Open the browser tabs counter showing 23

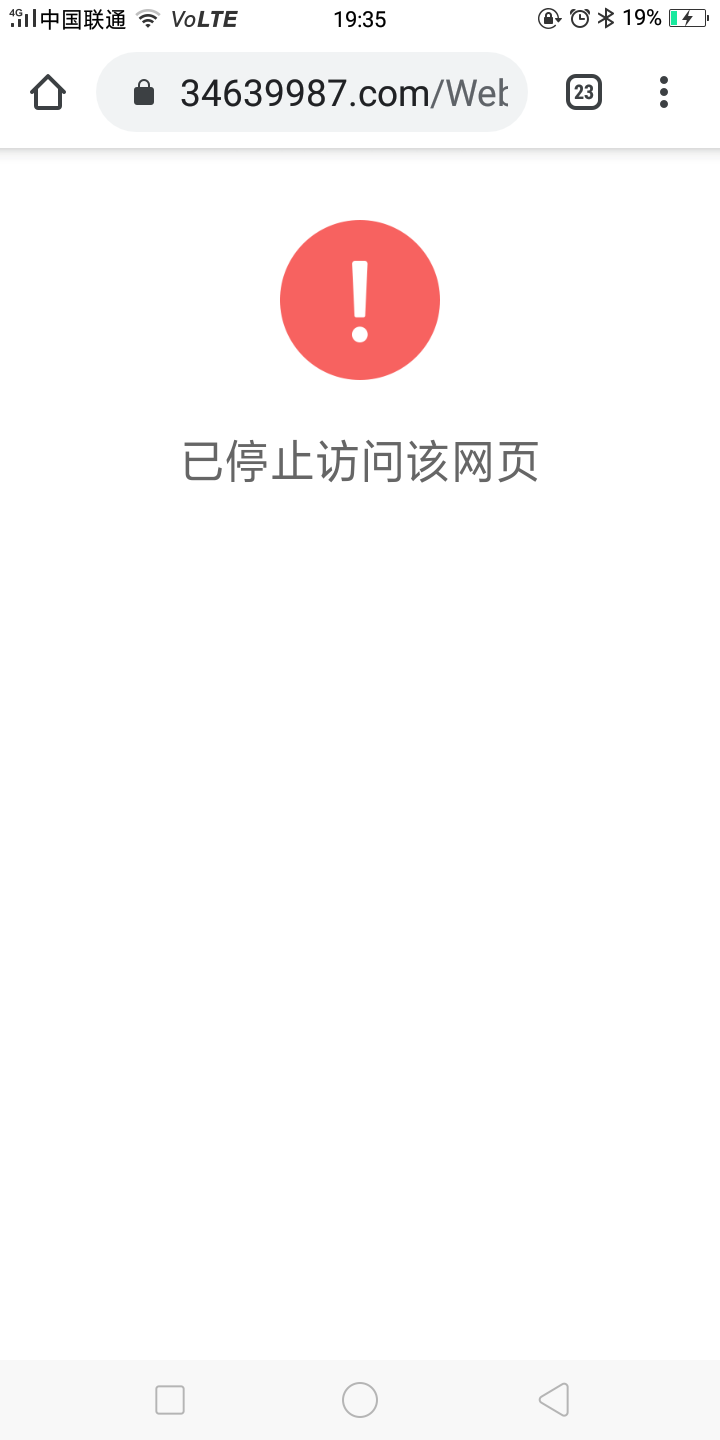[583, 91]
